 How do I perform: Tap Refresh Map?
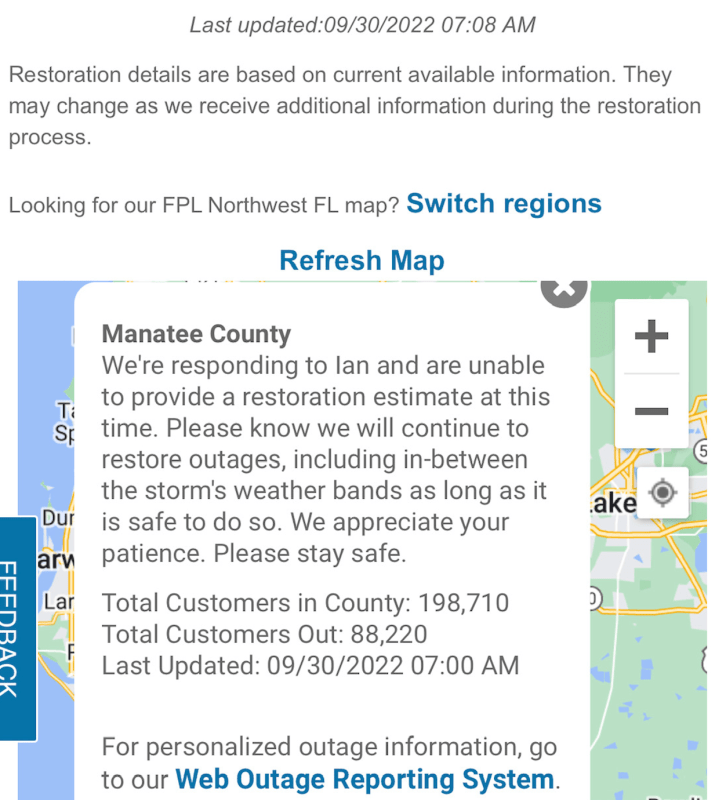pos(362,261)
